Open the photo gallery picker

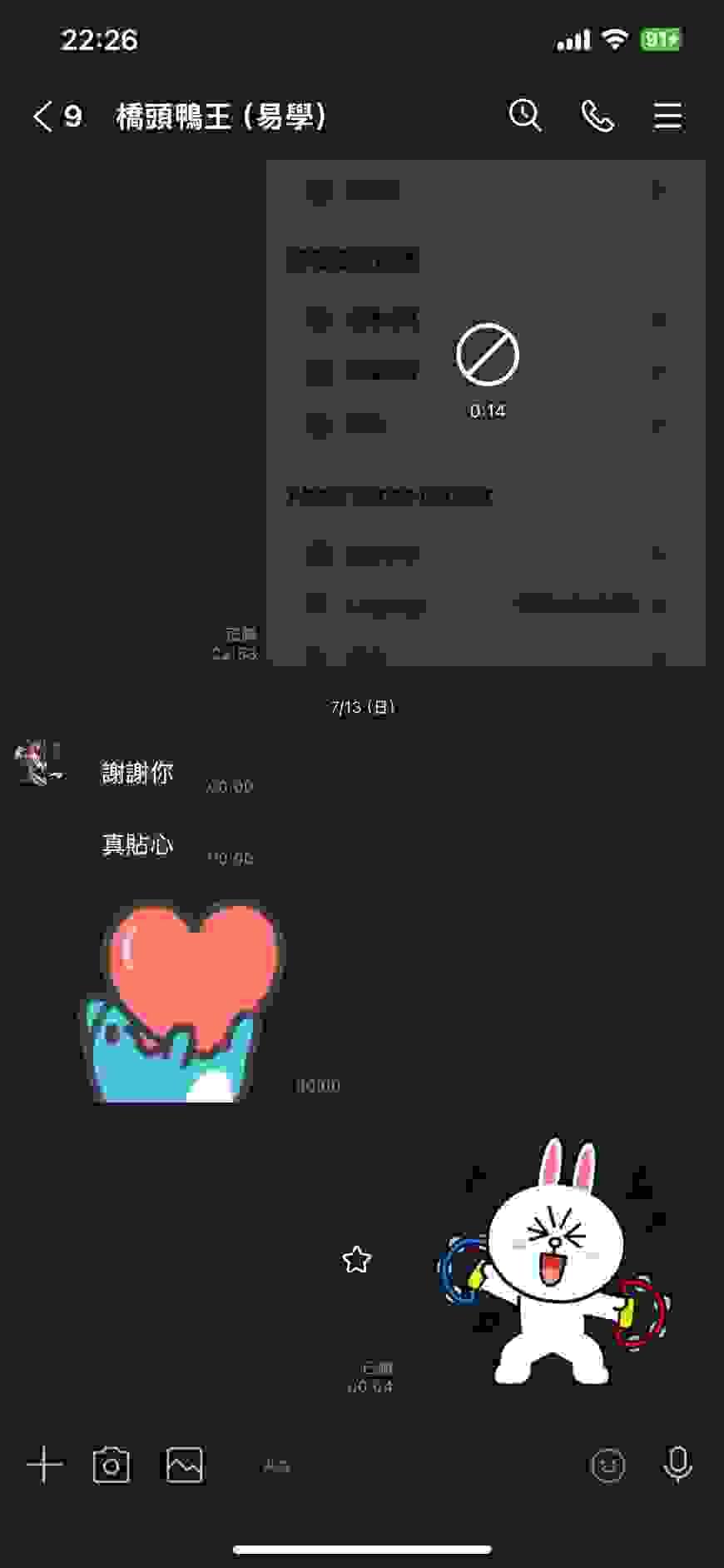[x=184, y=1465]
